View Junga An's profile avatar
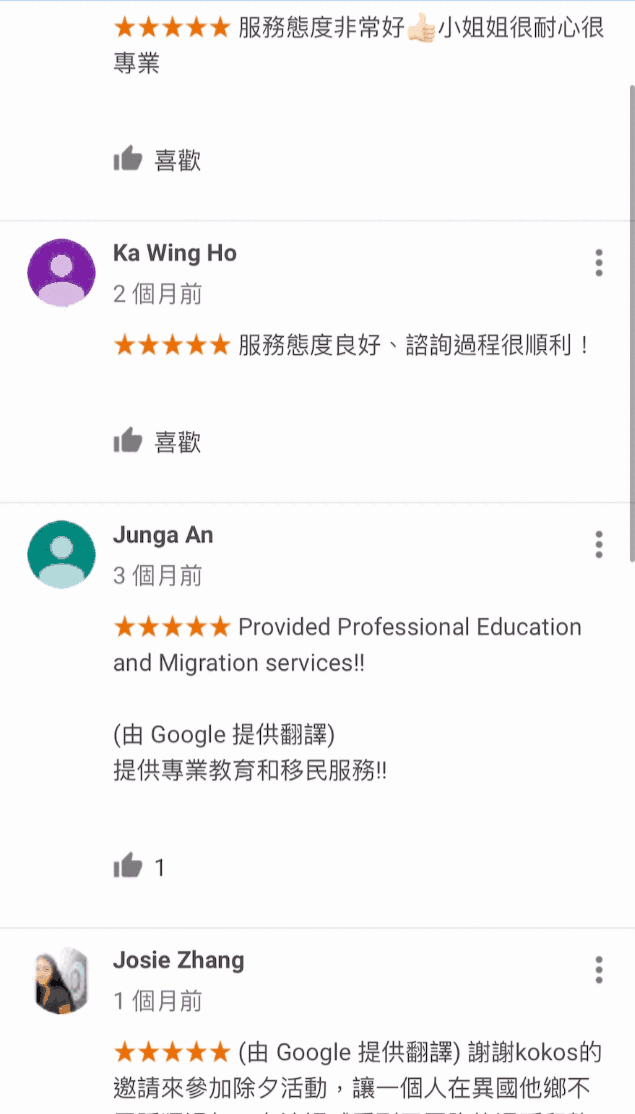The height and width of the screenshot is (1114, 635). click(61, 554)
